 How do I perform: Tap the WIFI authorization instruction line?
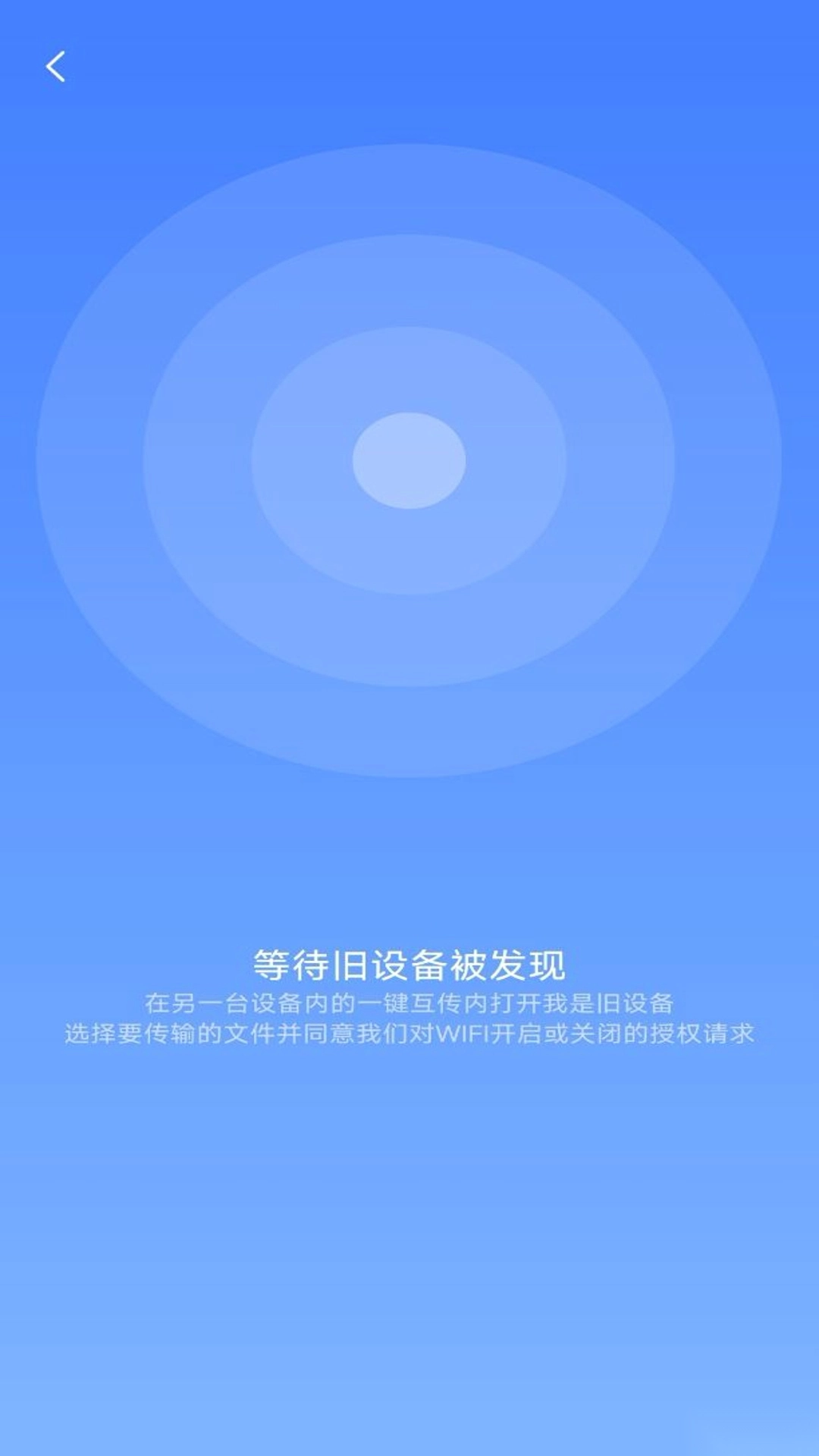pos(409,1035)
